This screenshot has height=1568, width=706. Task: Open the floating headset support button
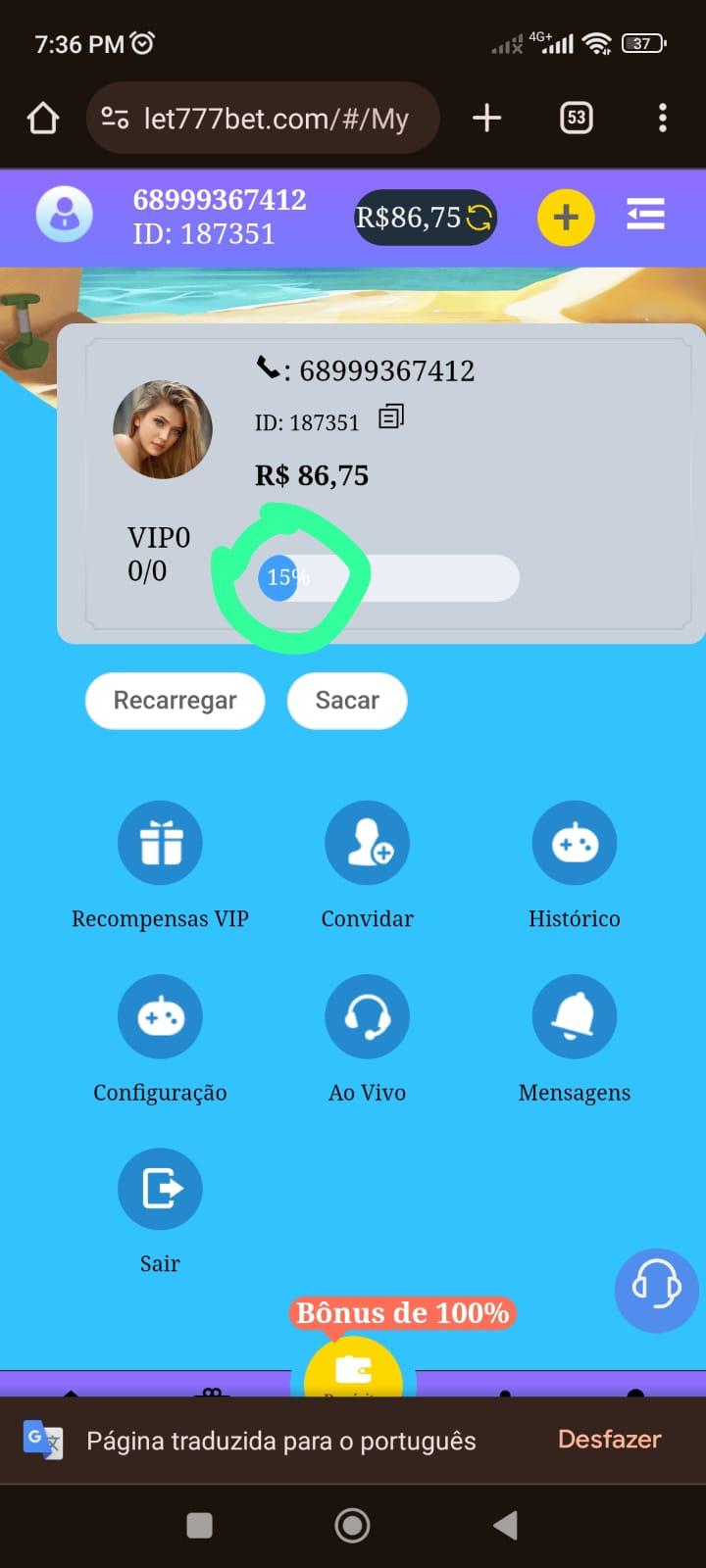pos(656,1290)
